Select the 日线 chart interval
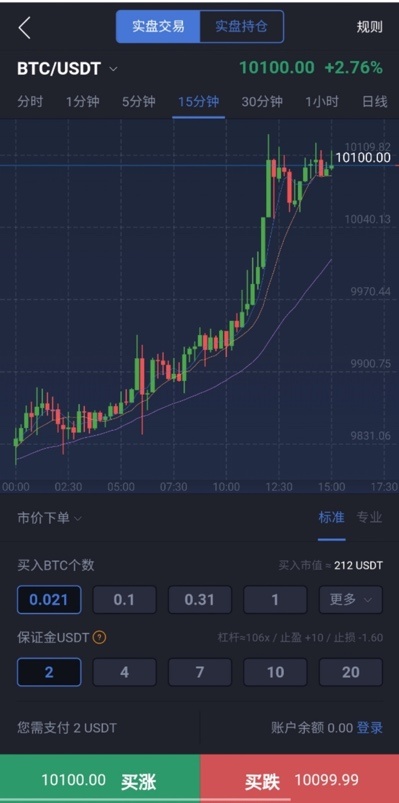399x803 pixels. pos(374,101)
